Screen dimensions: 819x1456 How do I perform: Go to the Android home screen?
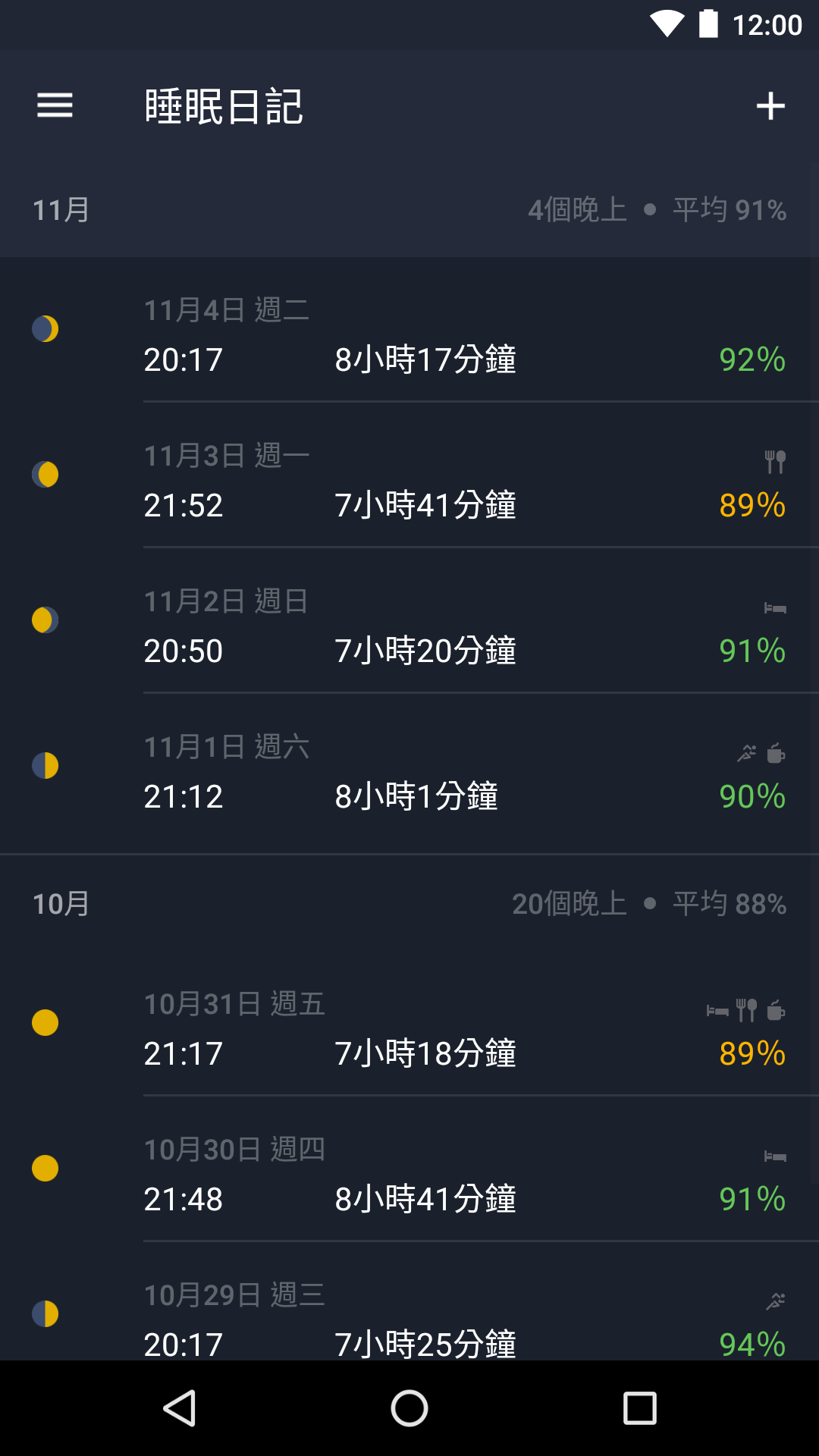coord(409,1408)
